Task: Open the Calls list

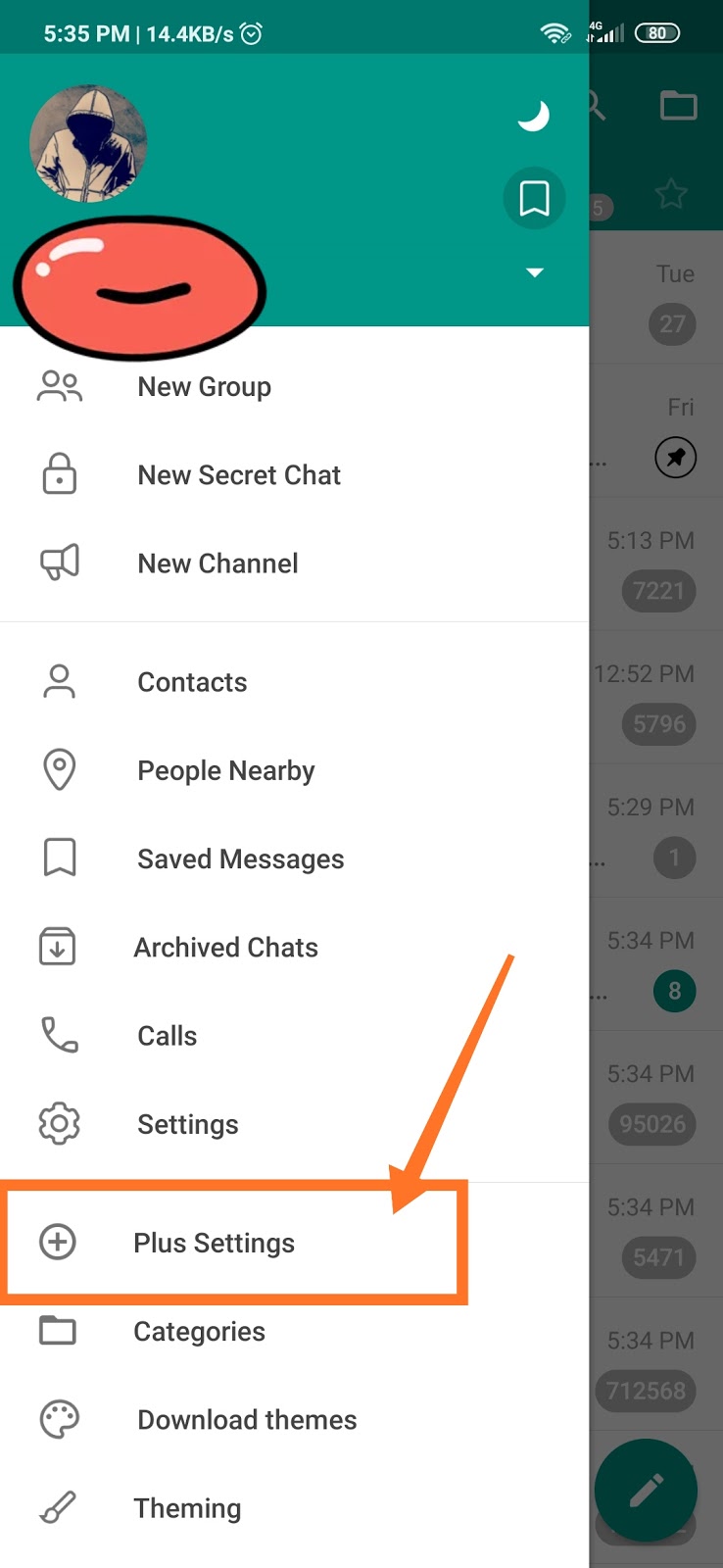Action: (x=167, y=1035)
